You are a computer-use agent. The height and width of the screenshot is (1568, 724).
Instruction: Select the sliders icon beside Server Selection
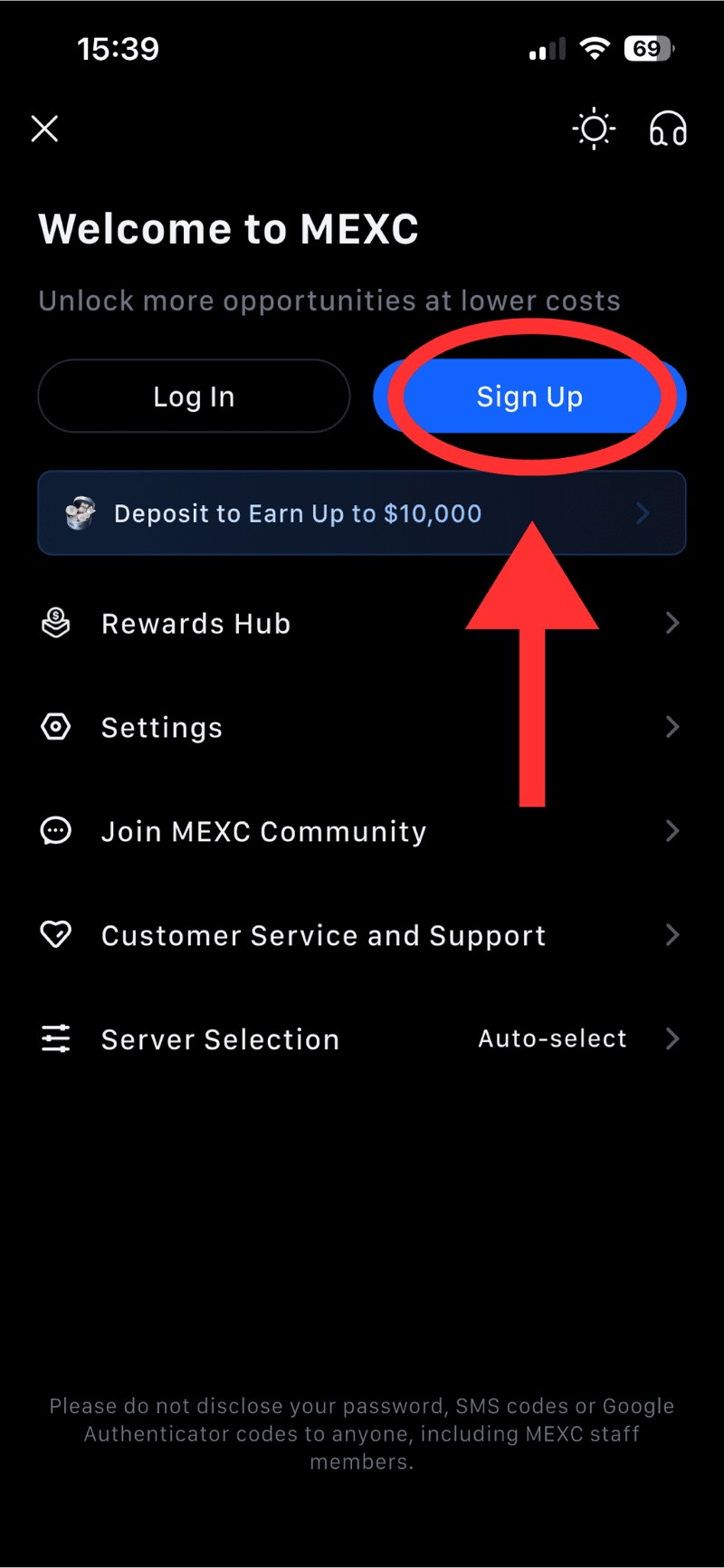(x=55, y=1039)
